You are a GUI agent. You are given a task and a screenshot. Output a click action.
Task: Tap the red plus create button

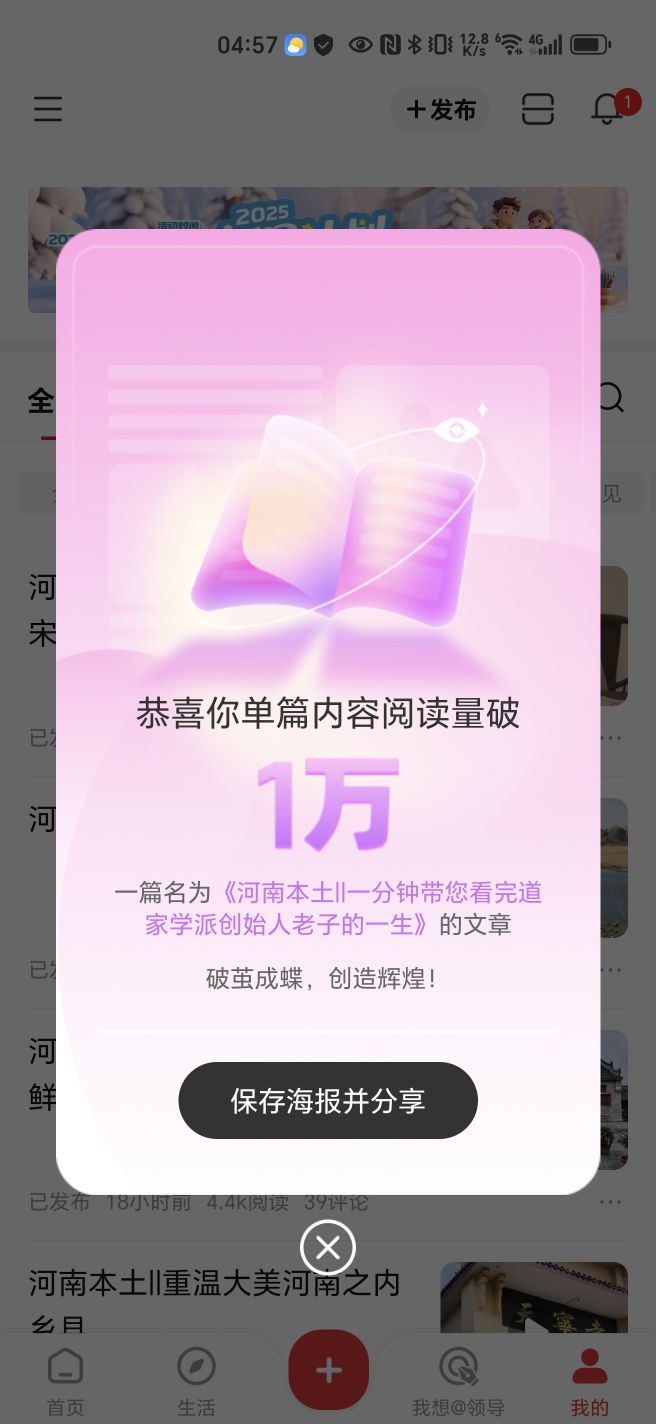click(x=328, y=1371)
